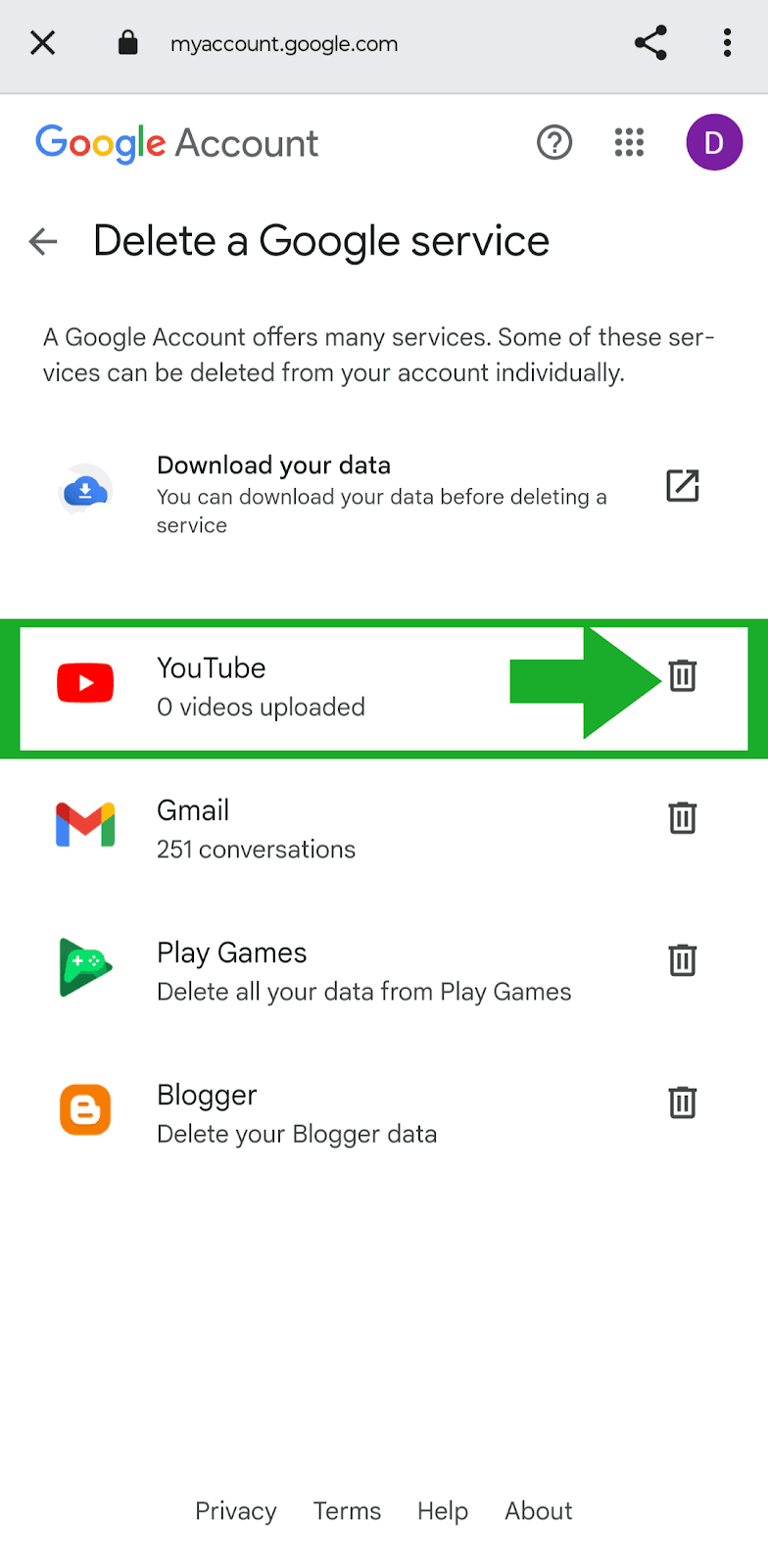Open the Google apps grid

coord(629,143)
